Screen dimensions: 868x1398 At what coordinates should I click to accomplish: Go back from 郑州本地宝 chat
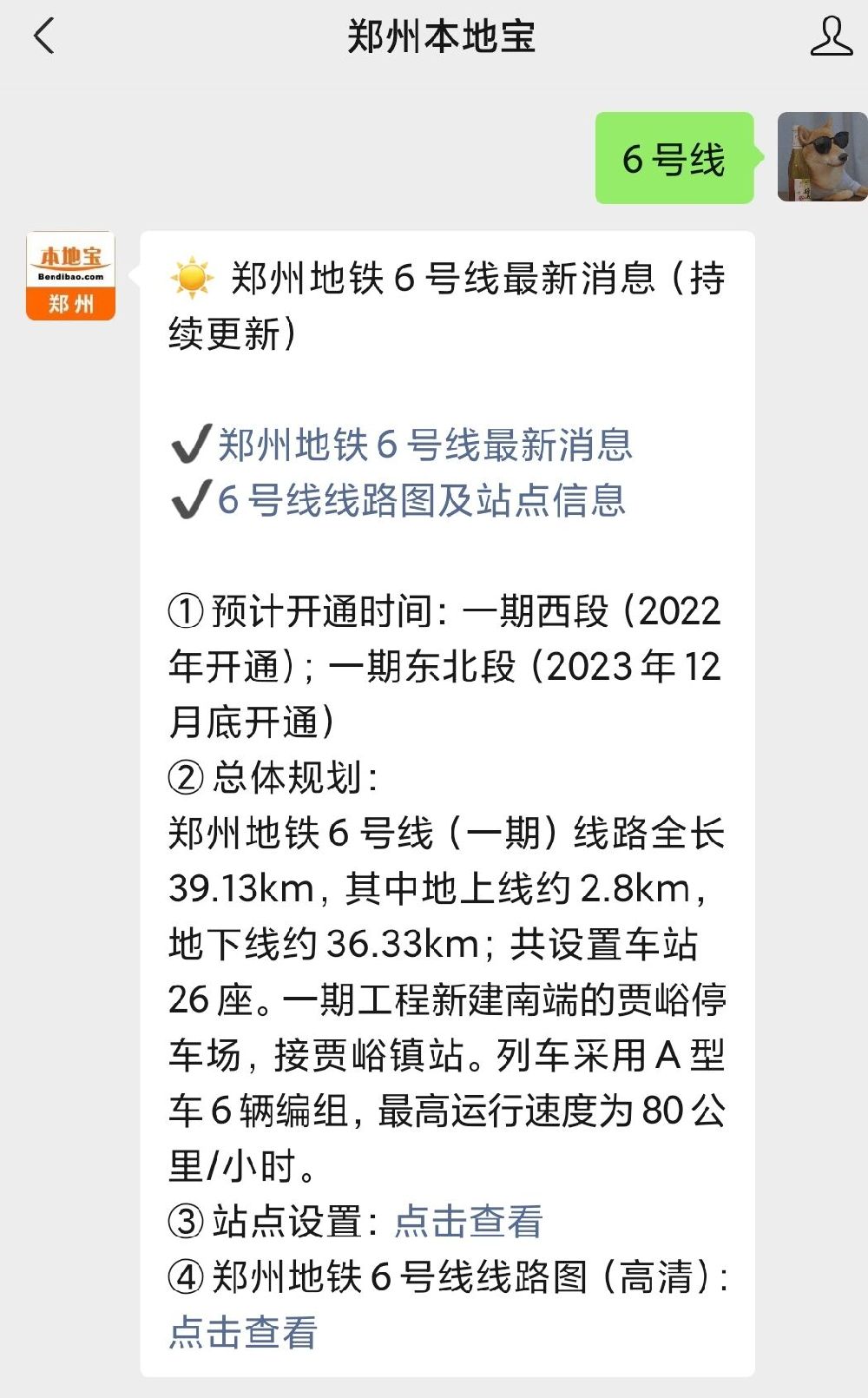43,36
